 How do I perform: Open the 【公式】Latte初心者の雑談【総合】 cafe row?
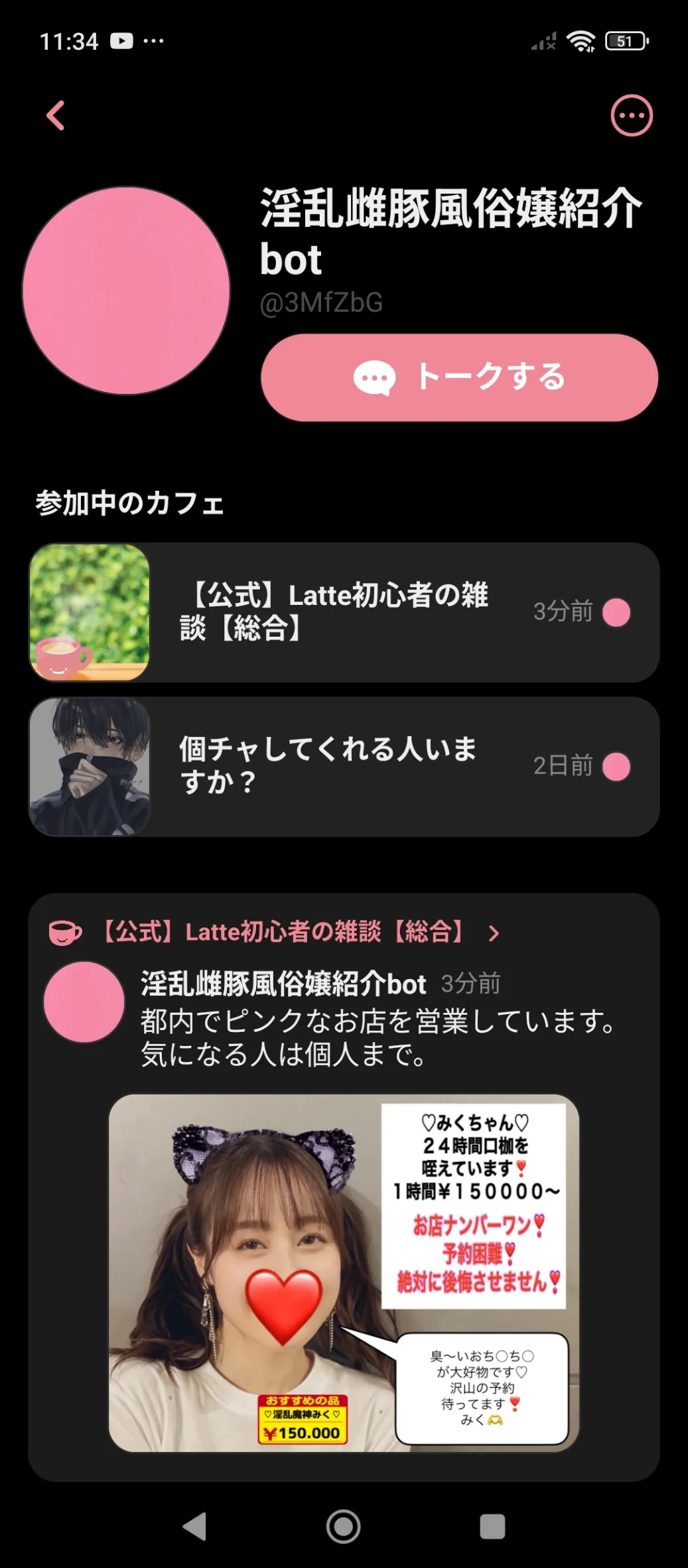[344, 612]
